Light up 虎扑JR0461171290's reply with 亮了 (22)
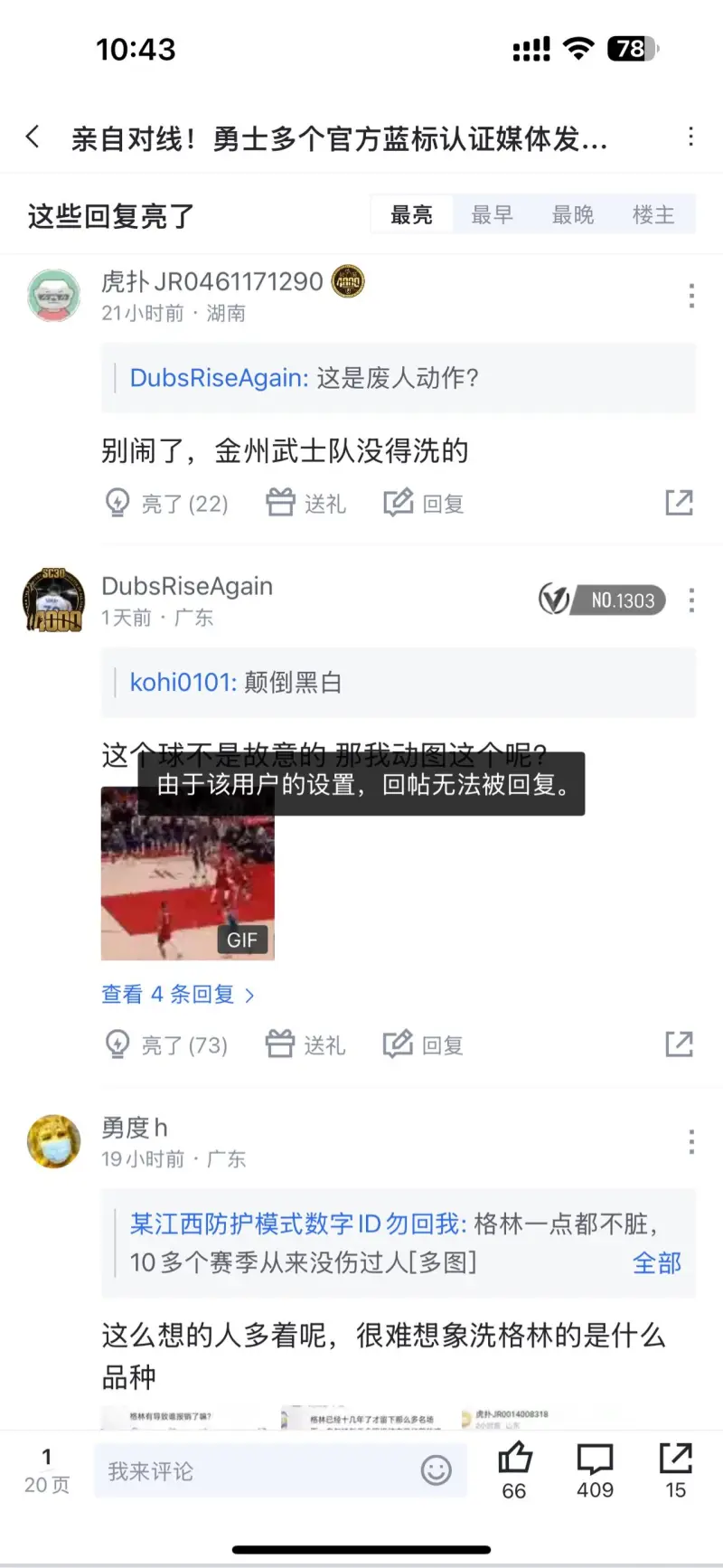 pyautogui.click(x=167, y=503)
